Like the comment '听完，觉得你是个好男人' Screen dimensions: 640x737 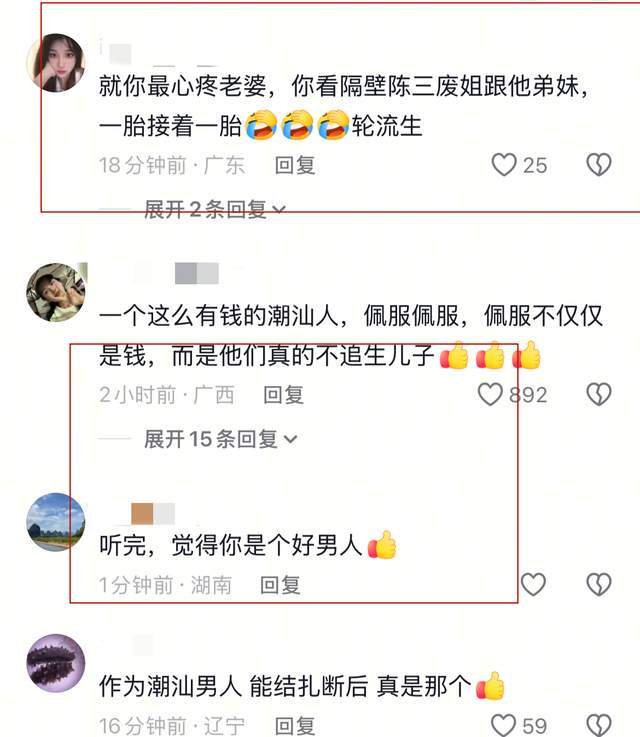[x=533, y=584]
